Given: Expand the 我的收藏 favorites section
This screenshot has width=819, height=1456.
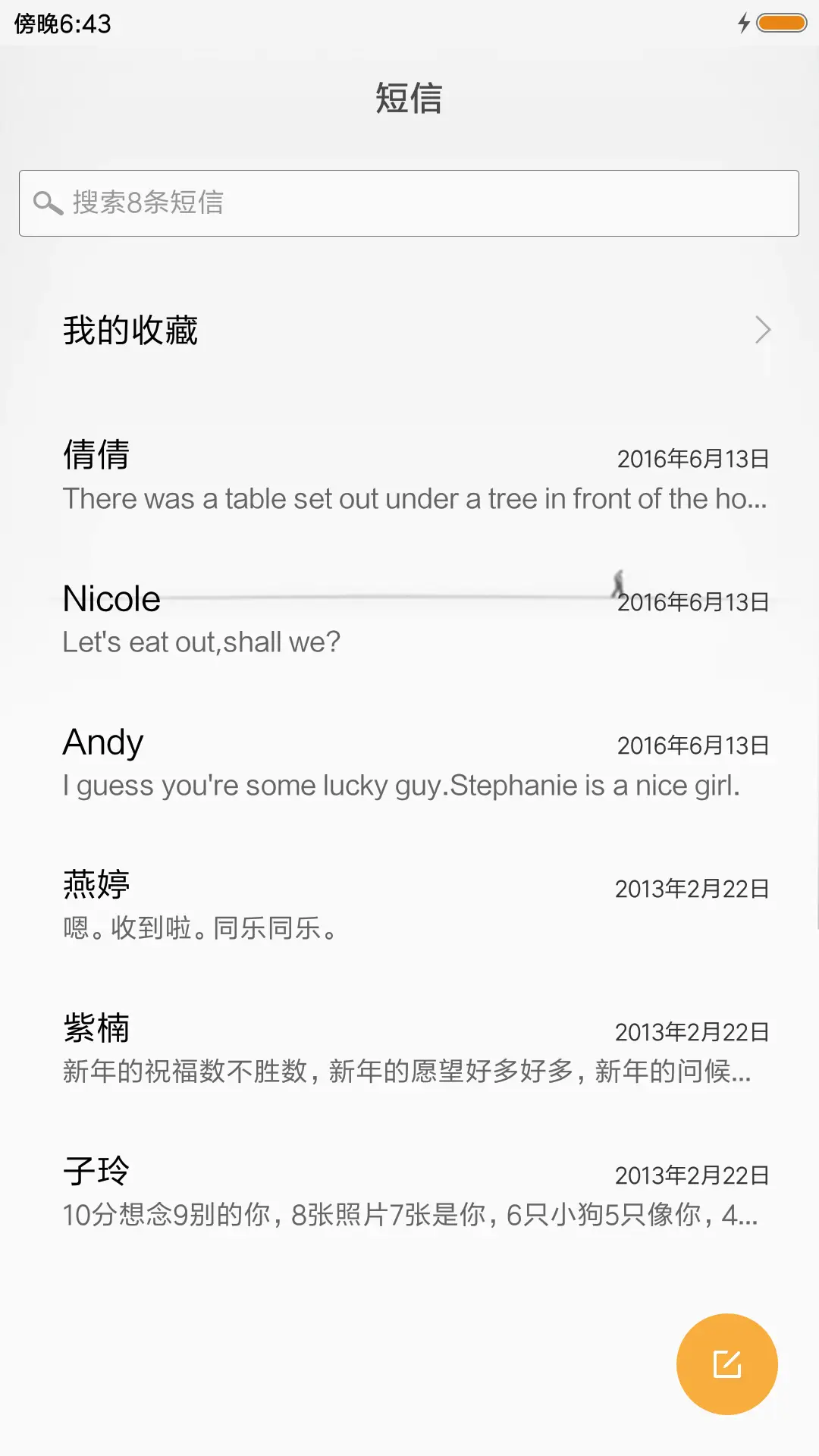Looking at the screenshot, I should (x=409, y=330).
